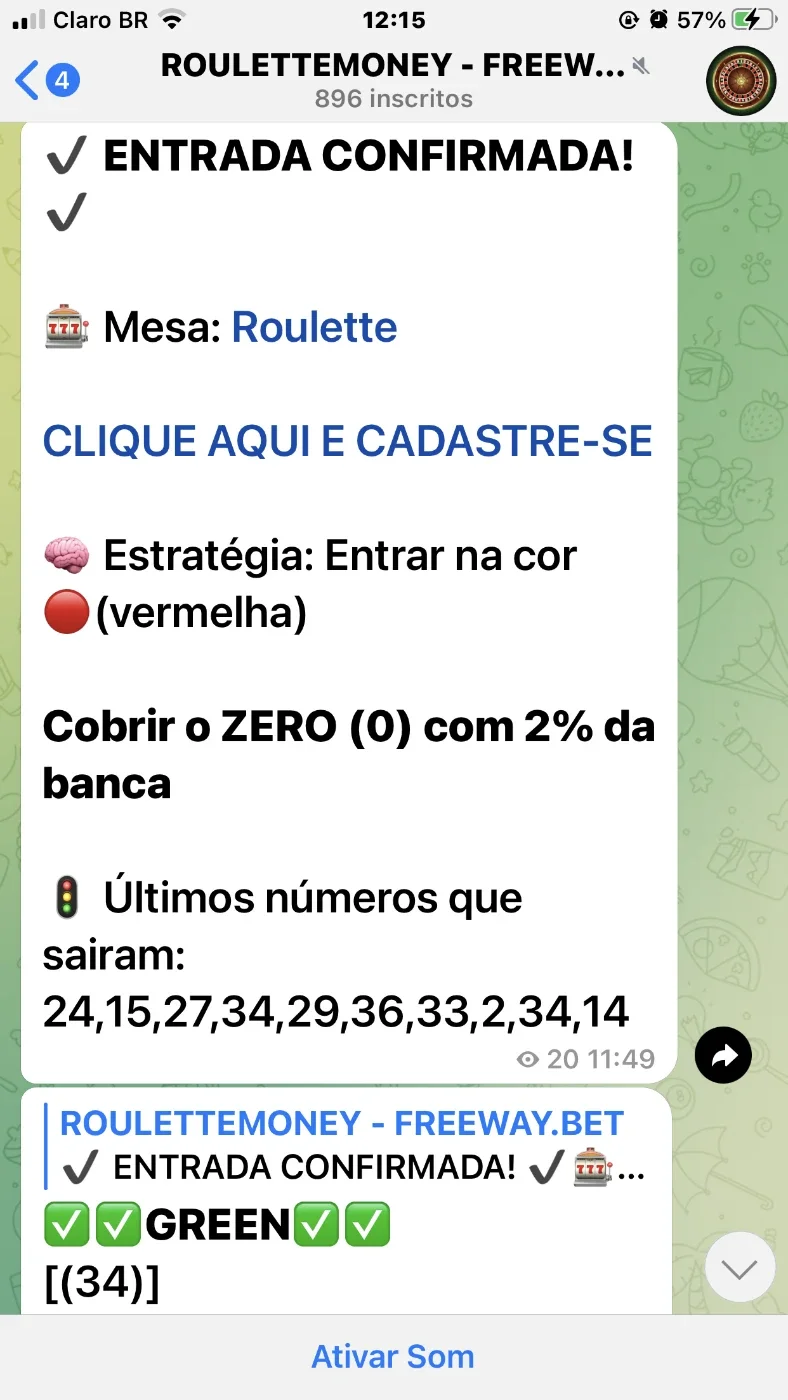This screenshot has height=1400, width=788.
Task: Open the channel's roulette profile picture
Action: 741,80
